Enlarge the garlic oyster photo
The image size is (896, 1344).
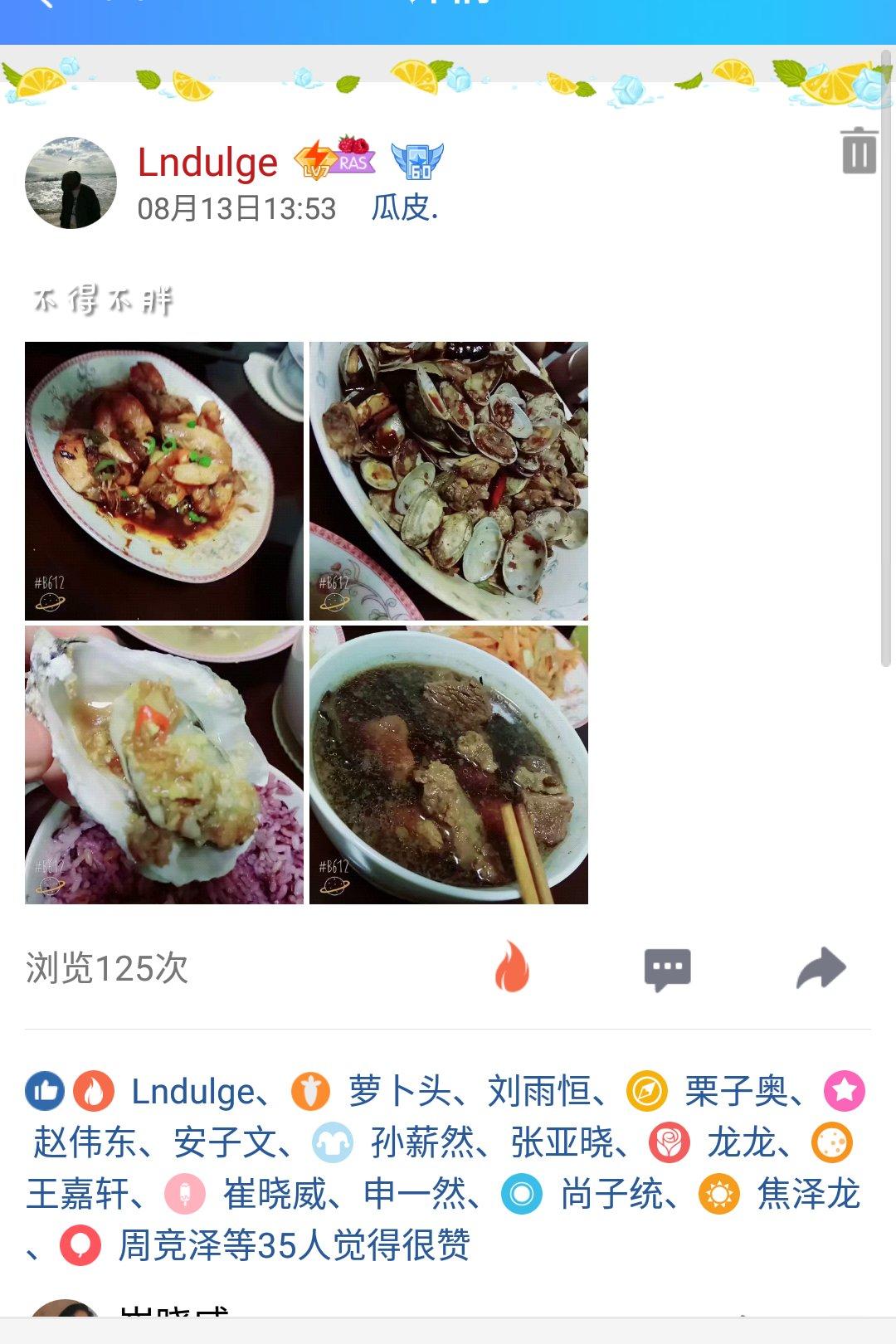(164, 765)
